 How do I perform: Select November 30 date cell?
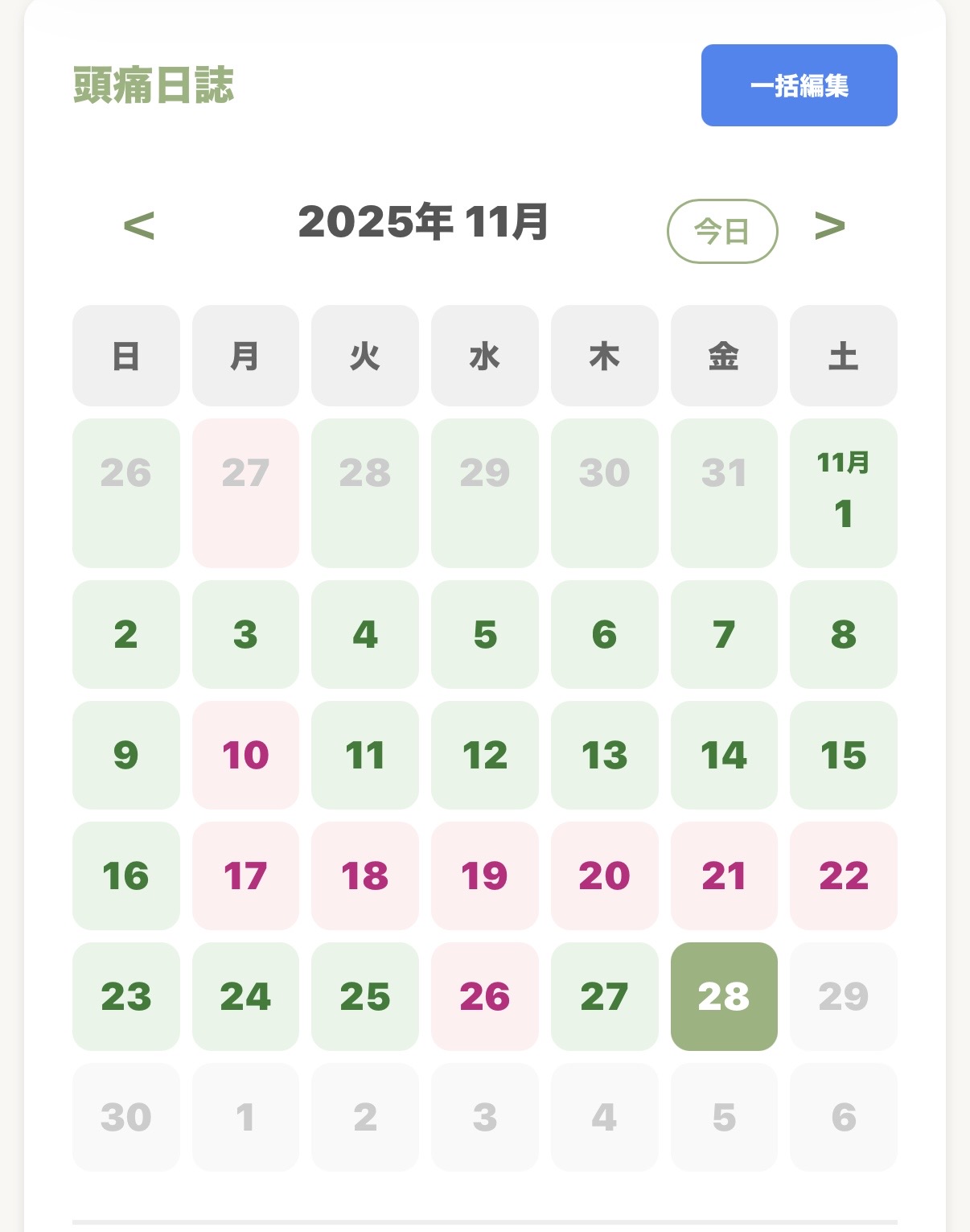[125, 1117]
